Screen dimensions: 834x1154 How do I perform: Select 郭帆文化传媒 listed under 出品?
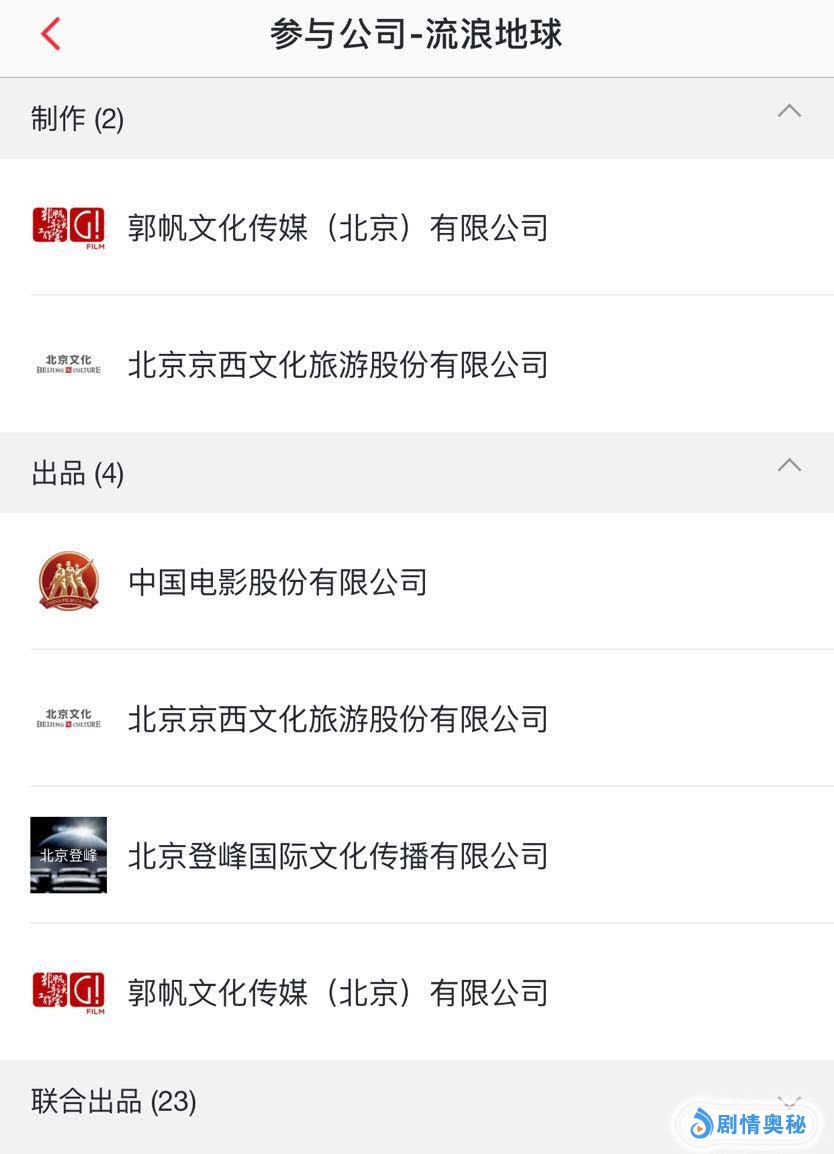pyautogui.click(x=337, y=993)
